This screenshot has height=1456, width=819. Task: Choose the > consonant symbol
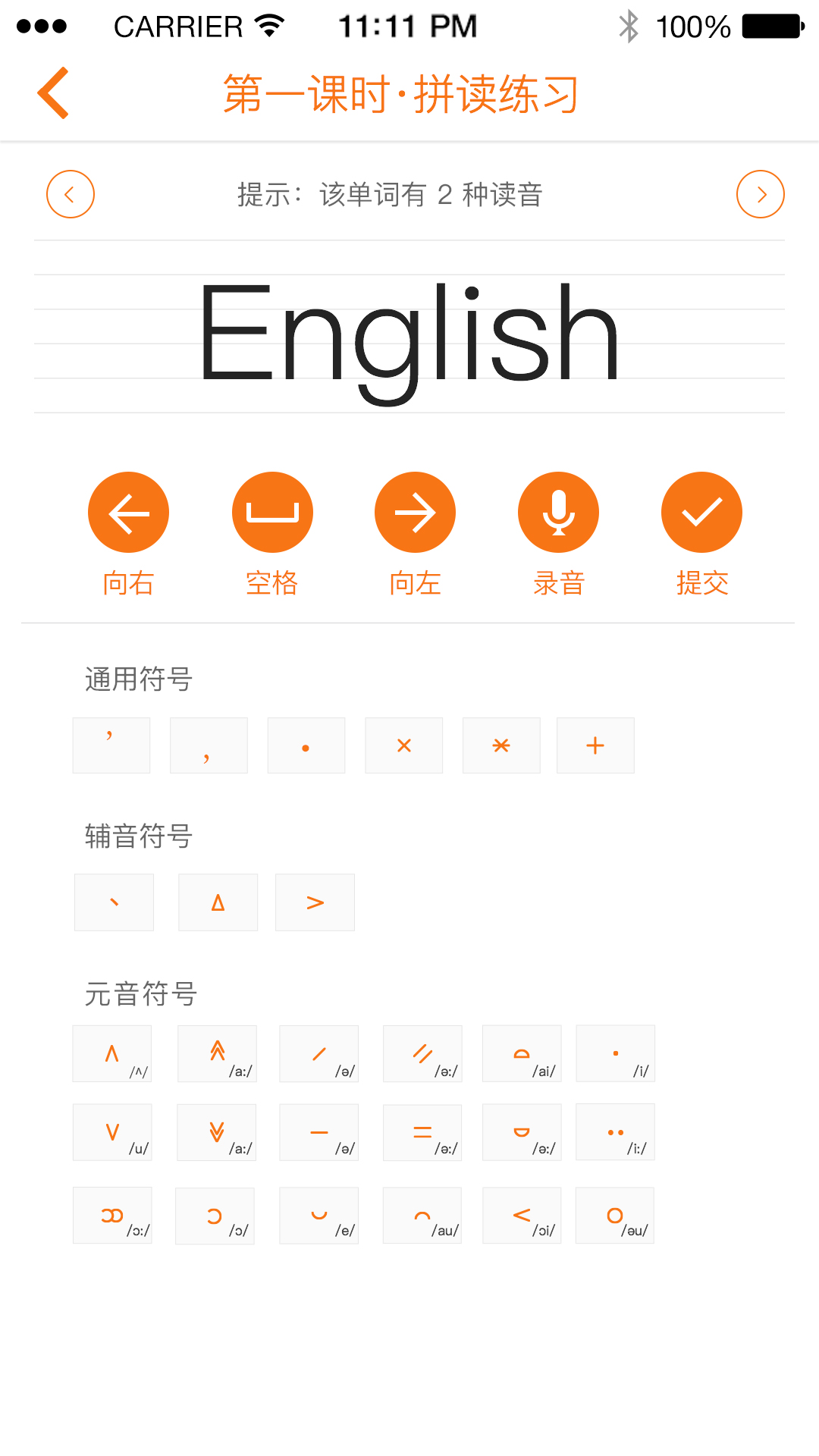pos(315,902)
